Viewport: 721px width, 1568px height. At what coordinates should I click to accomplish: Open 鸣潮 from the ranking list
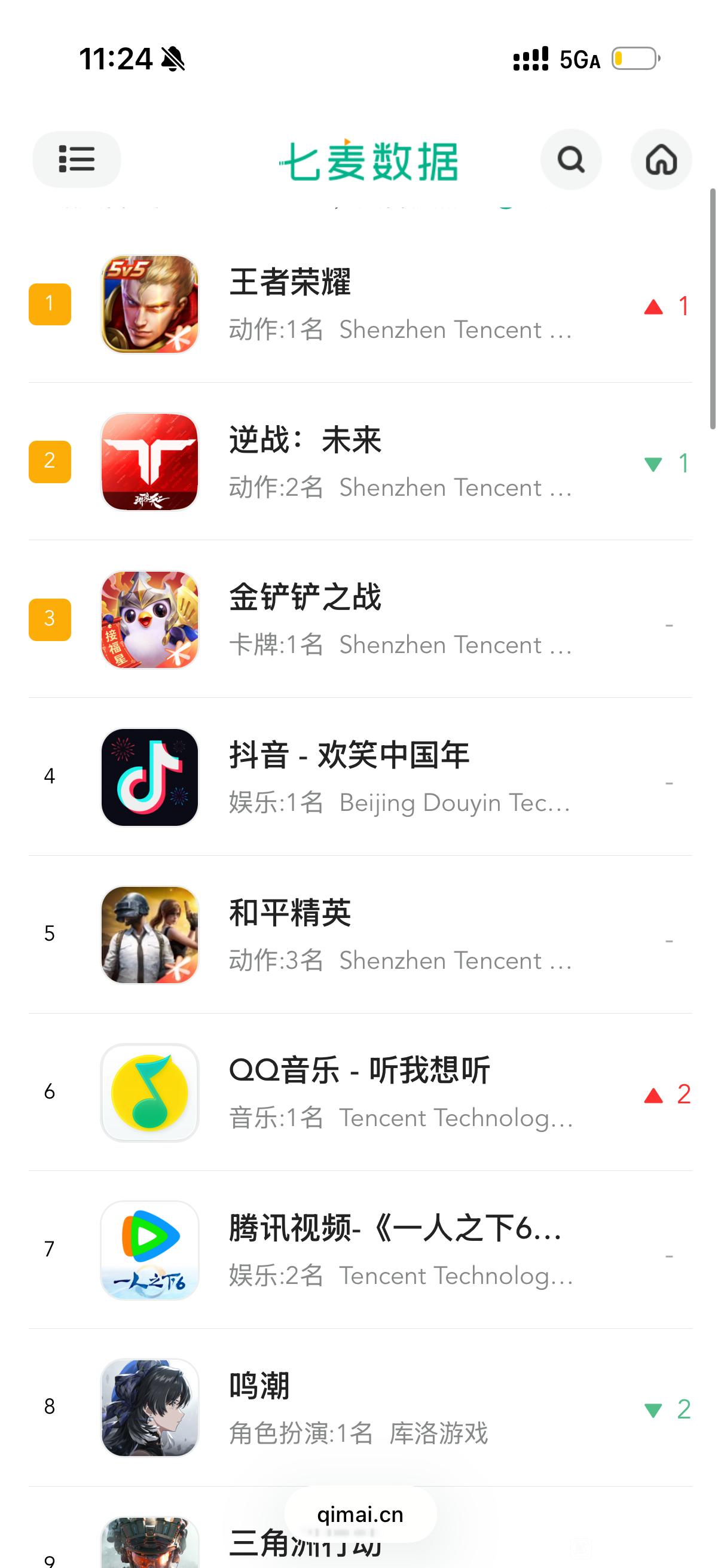point(359,1408)
